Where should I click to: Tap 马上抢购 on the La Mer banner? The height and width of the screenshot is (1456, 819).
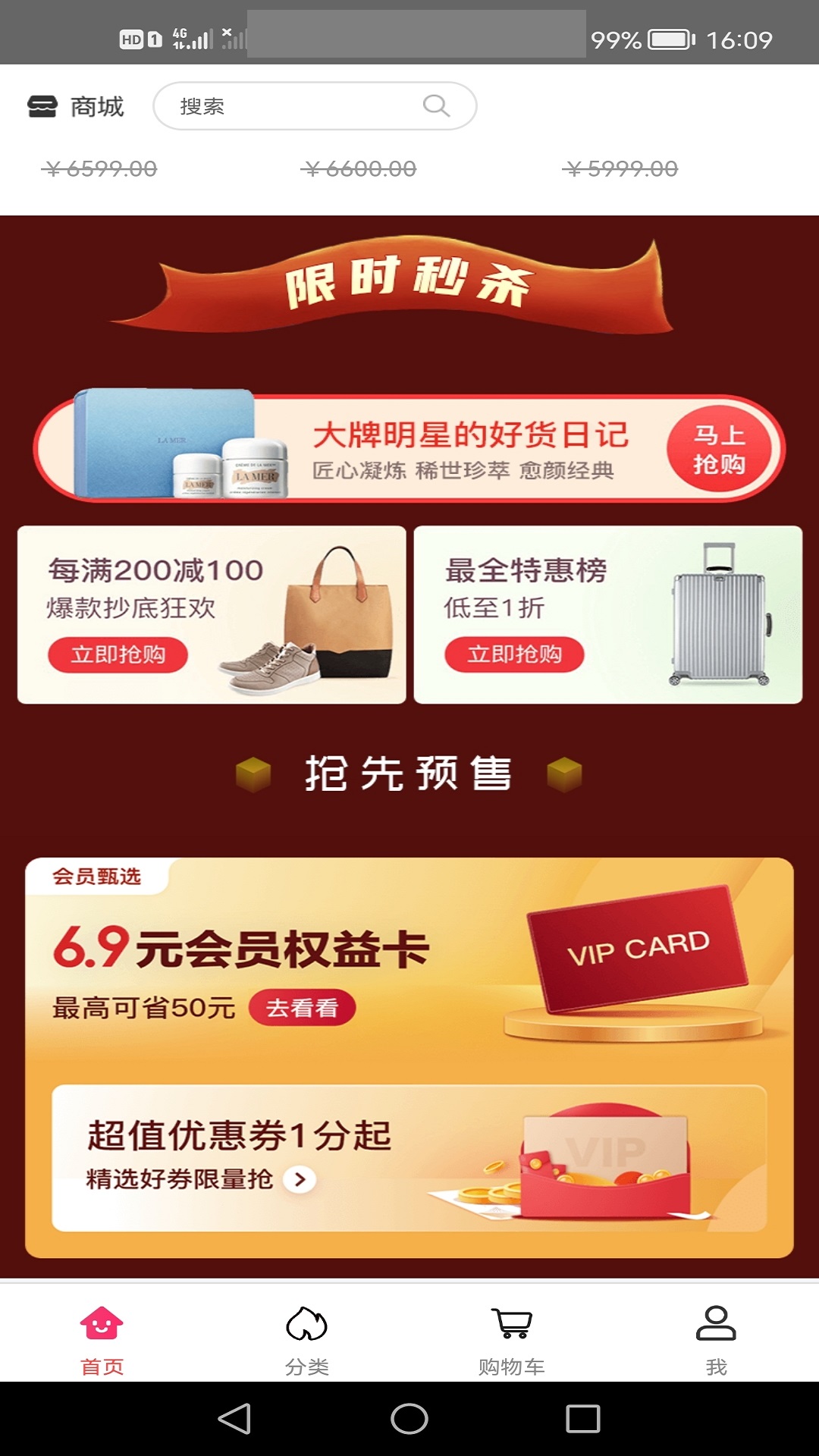(x=719, y=449)
